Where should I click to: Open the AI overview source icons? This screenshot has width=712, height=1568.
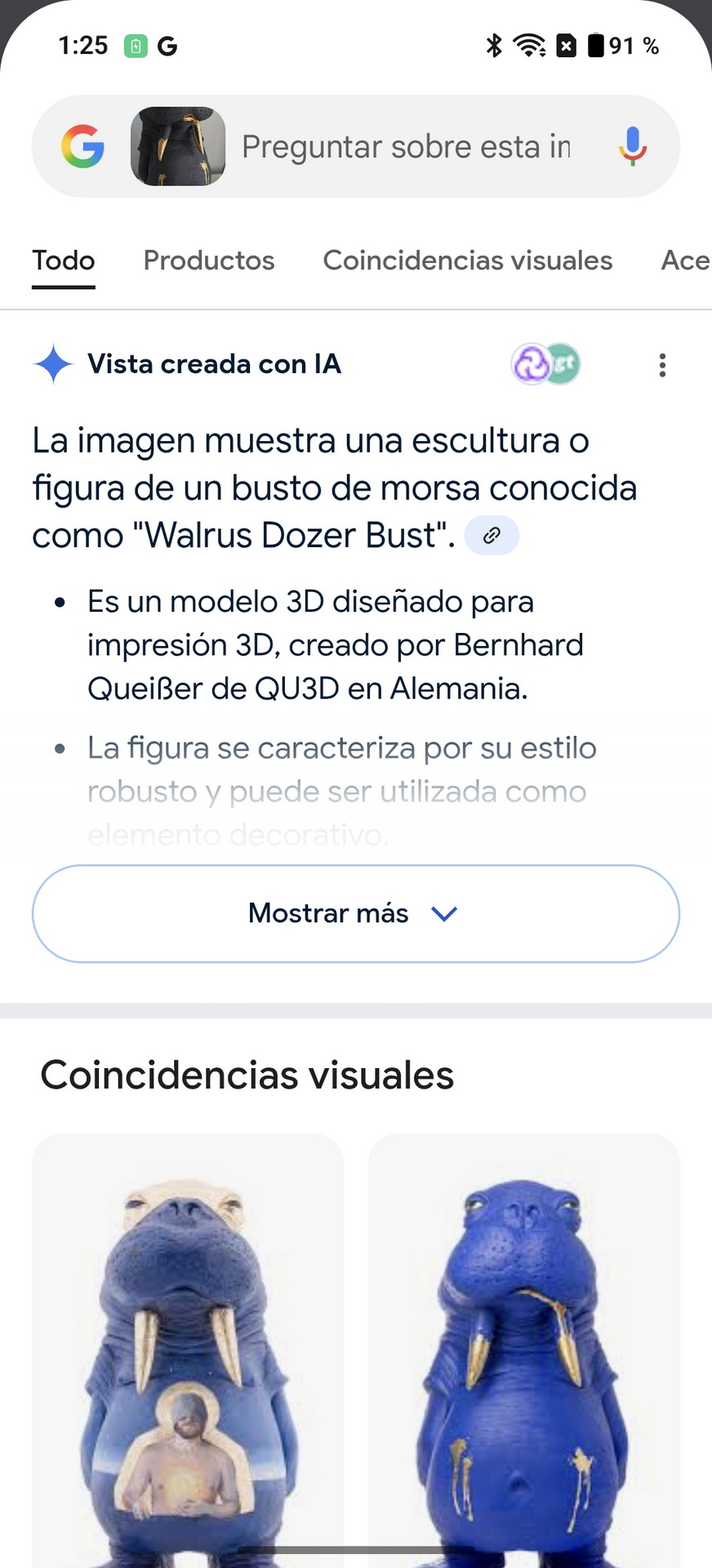click(546, 364)
